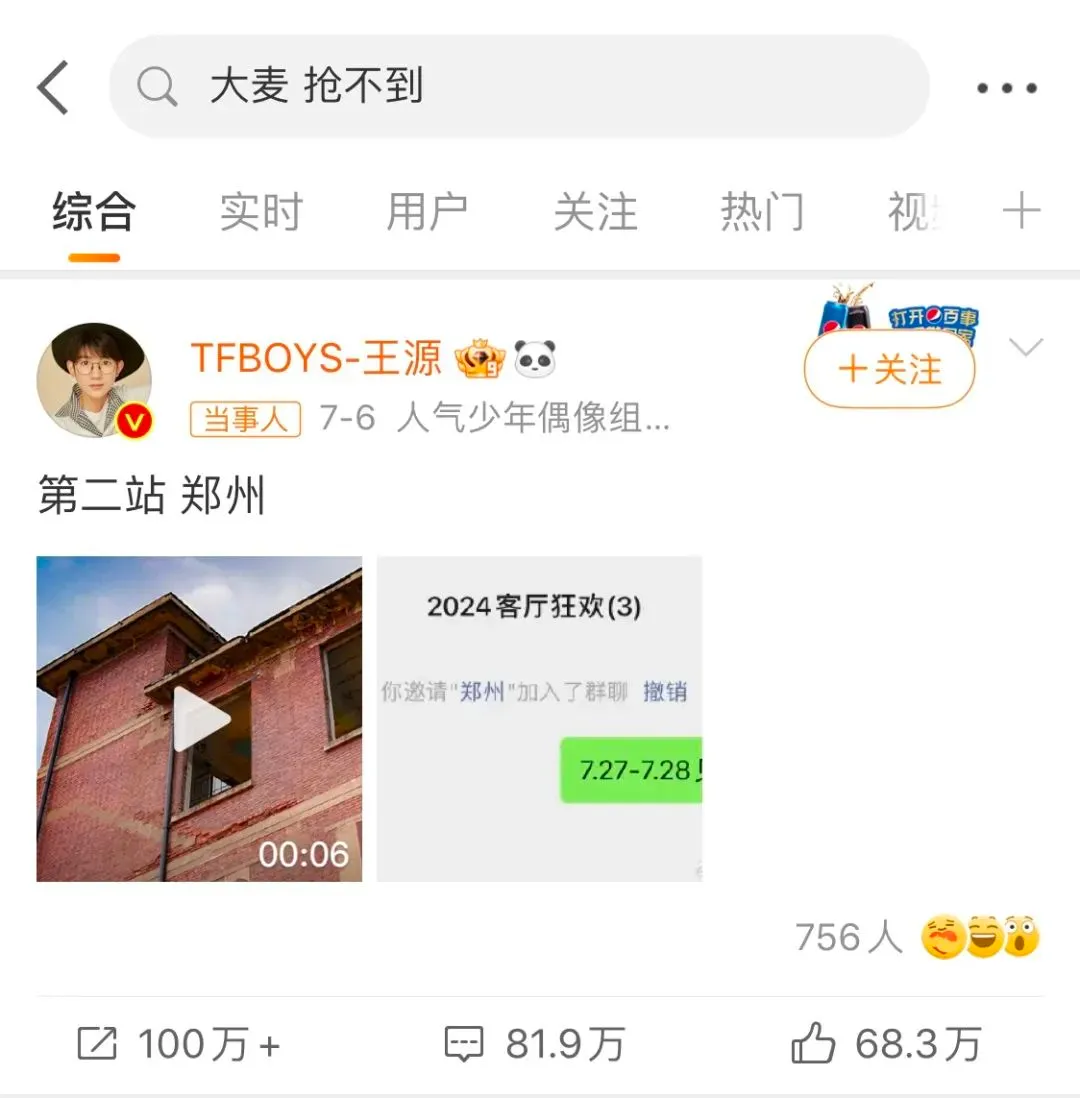
Task: Go back using the top-left arrow
Action: (x=55, y=87)
